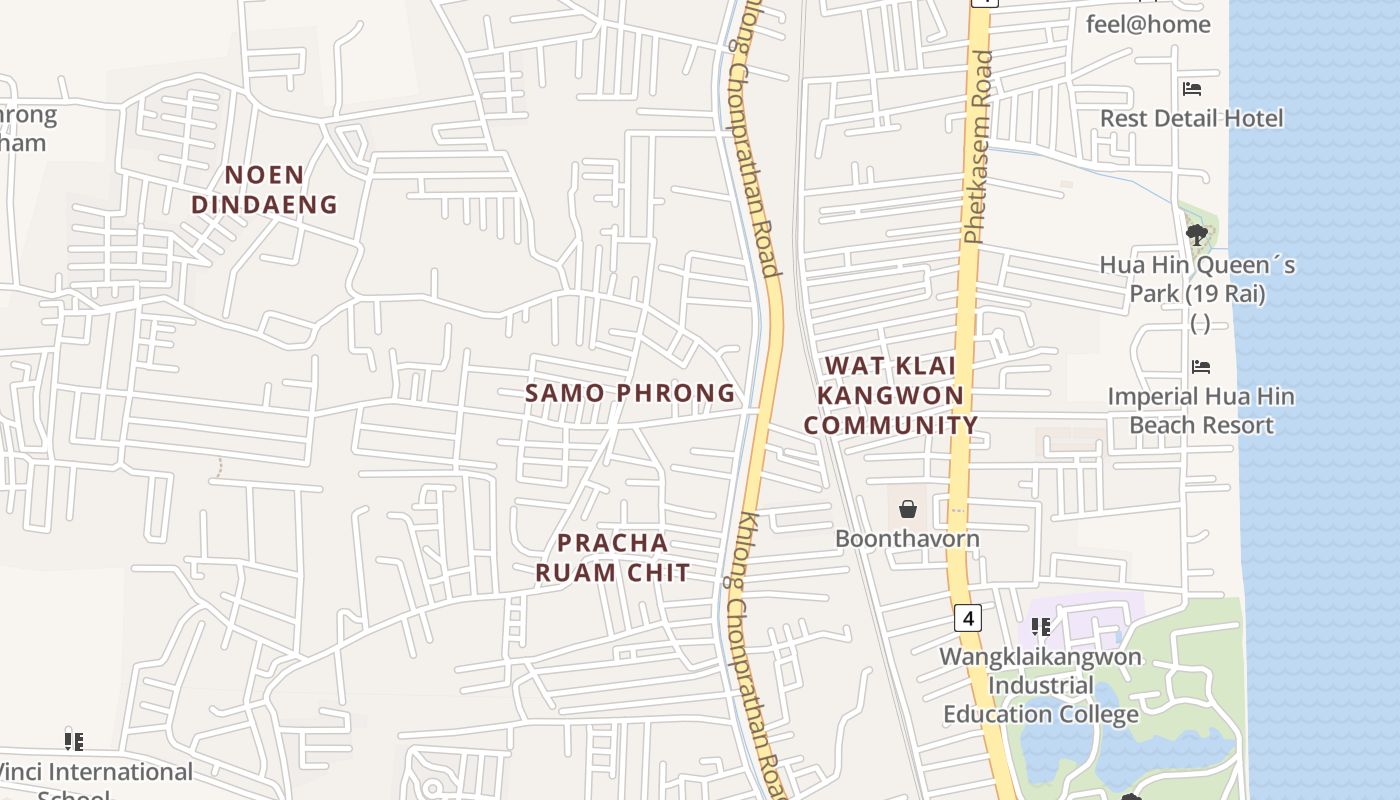Tap the Imperial Hua Hin Beach Resort marker
This screenshot has width=1400, height=800.
tap(1201, 367)
